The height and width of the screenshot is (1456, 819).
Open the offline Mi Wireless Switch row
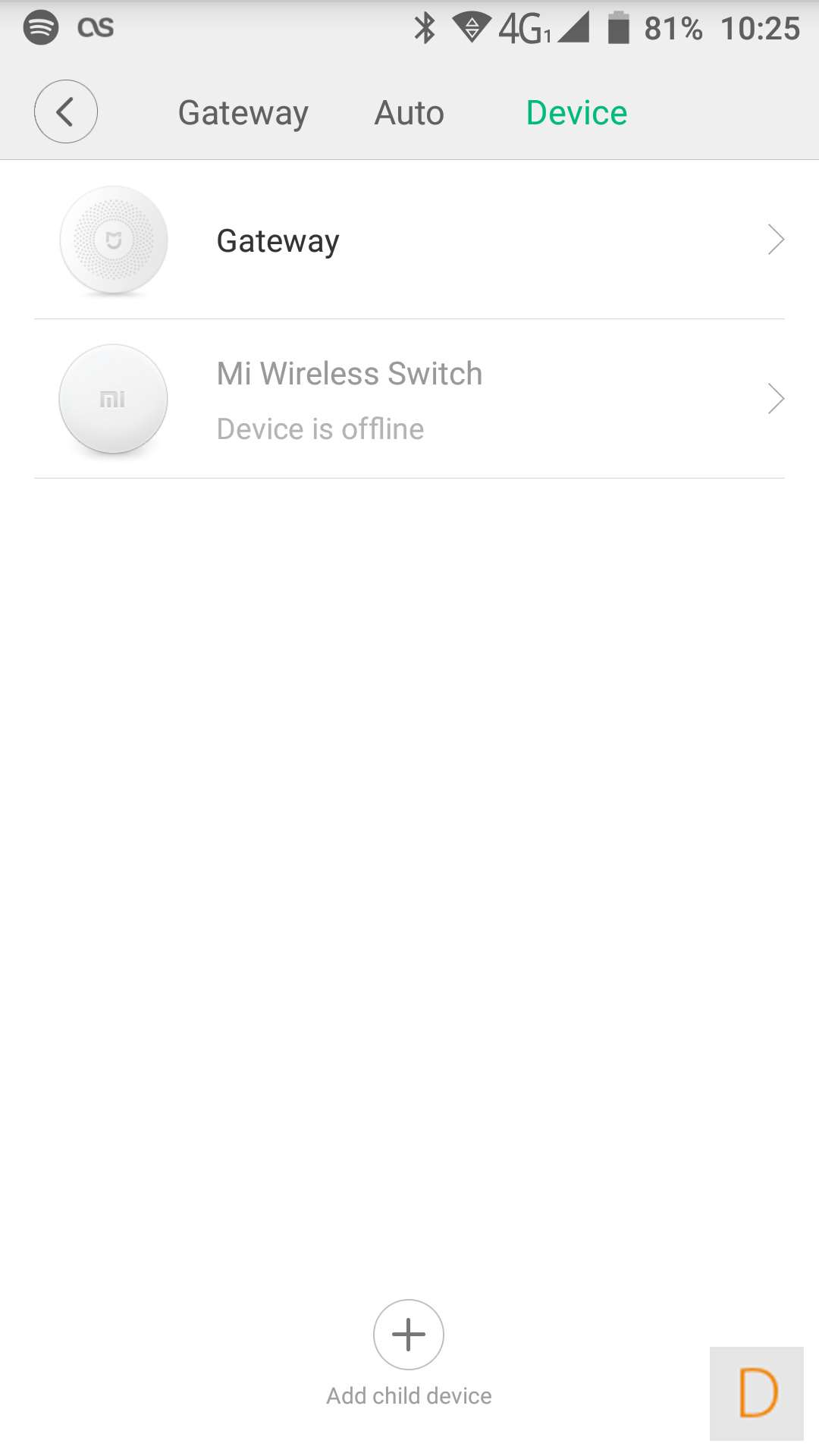(409, 400)
